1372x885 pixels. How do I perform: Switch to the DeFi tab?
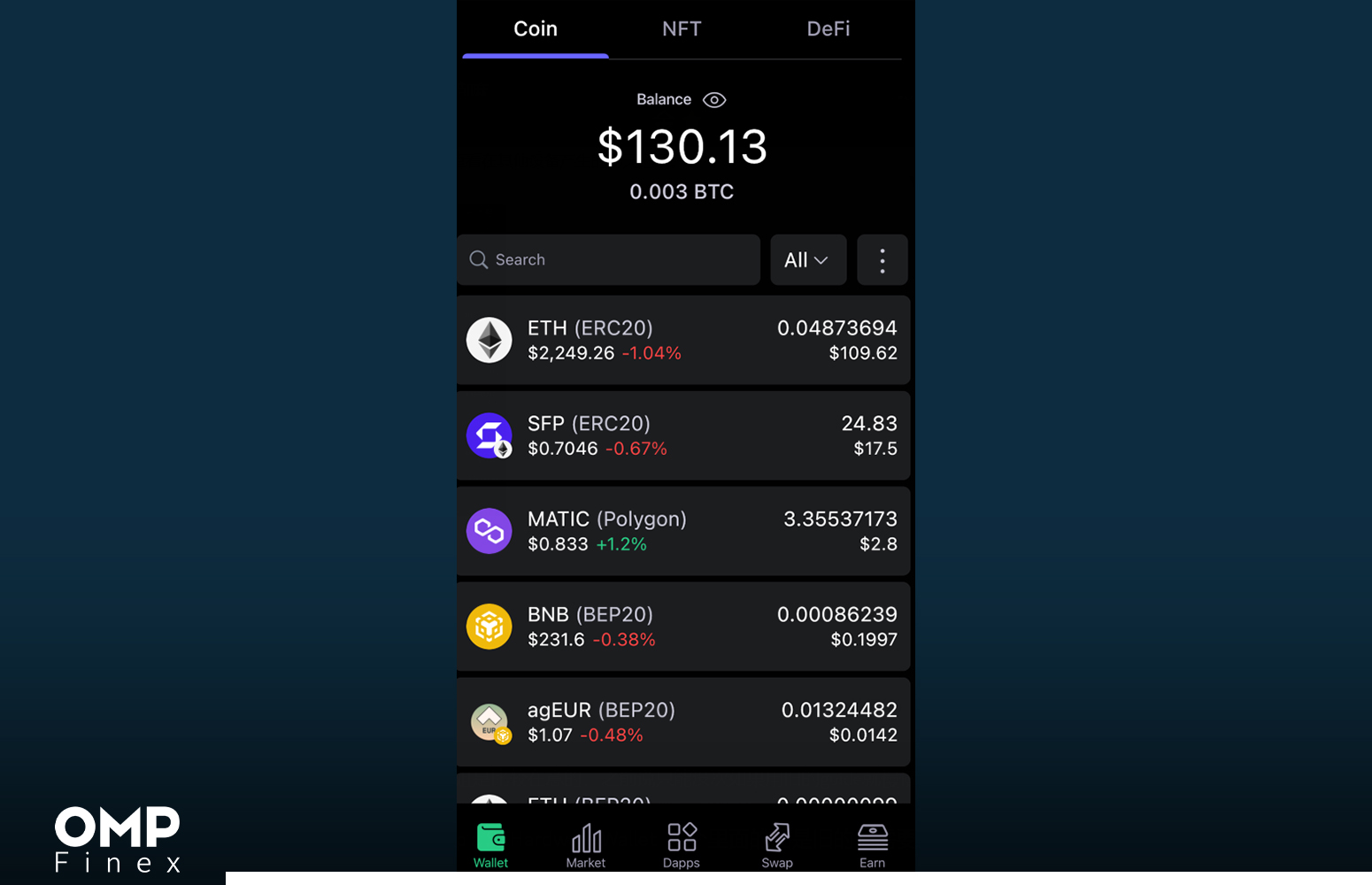coord(828,29)
